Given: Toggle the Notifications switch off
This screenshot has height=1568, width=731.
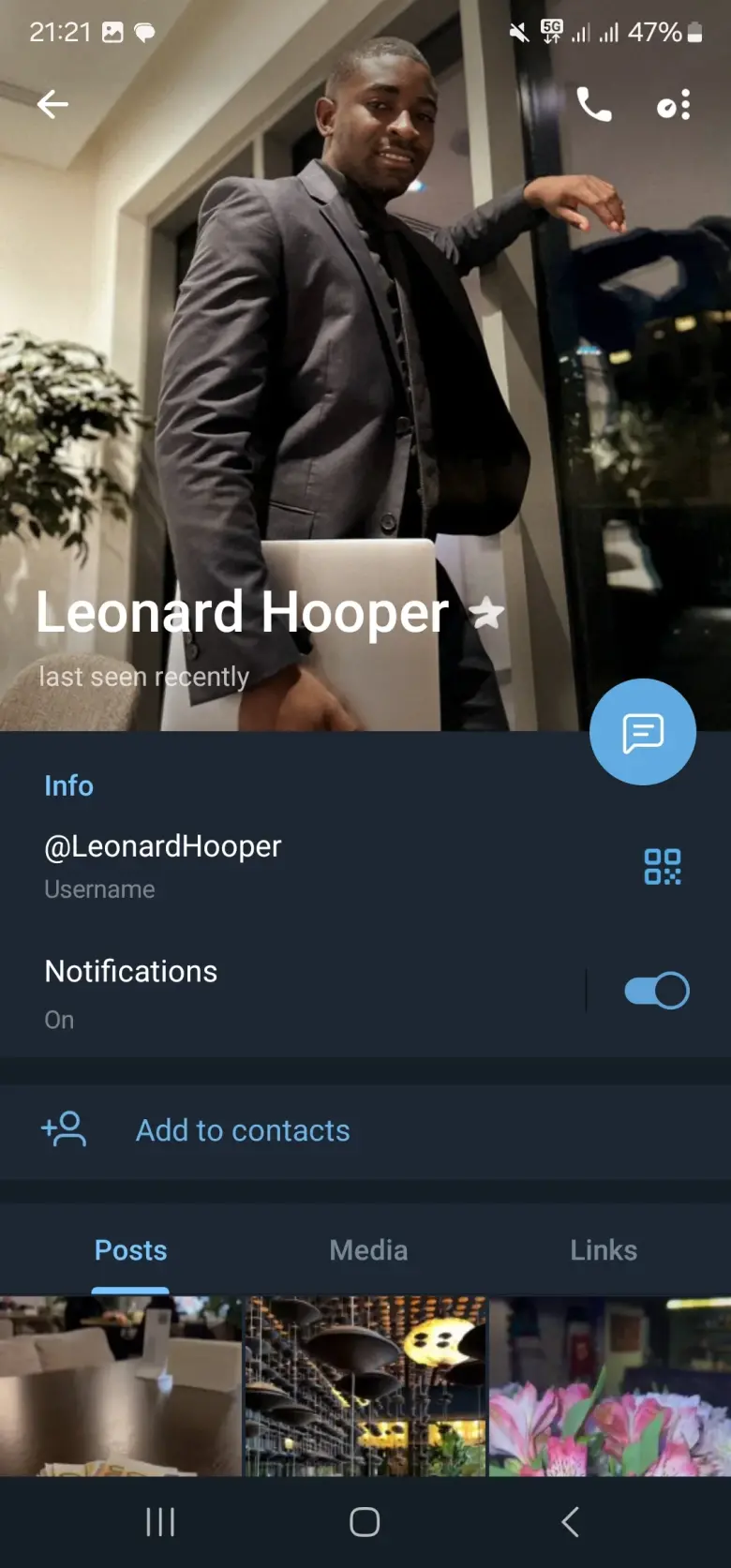Looking at the screenshot, I should [657, 991].
